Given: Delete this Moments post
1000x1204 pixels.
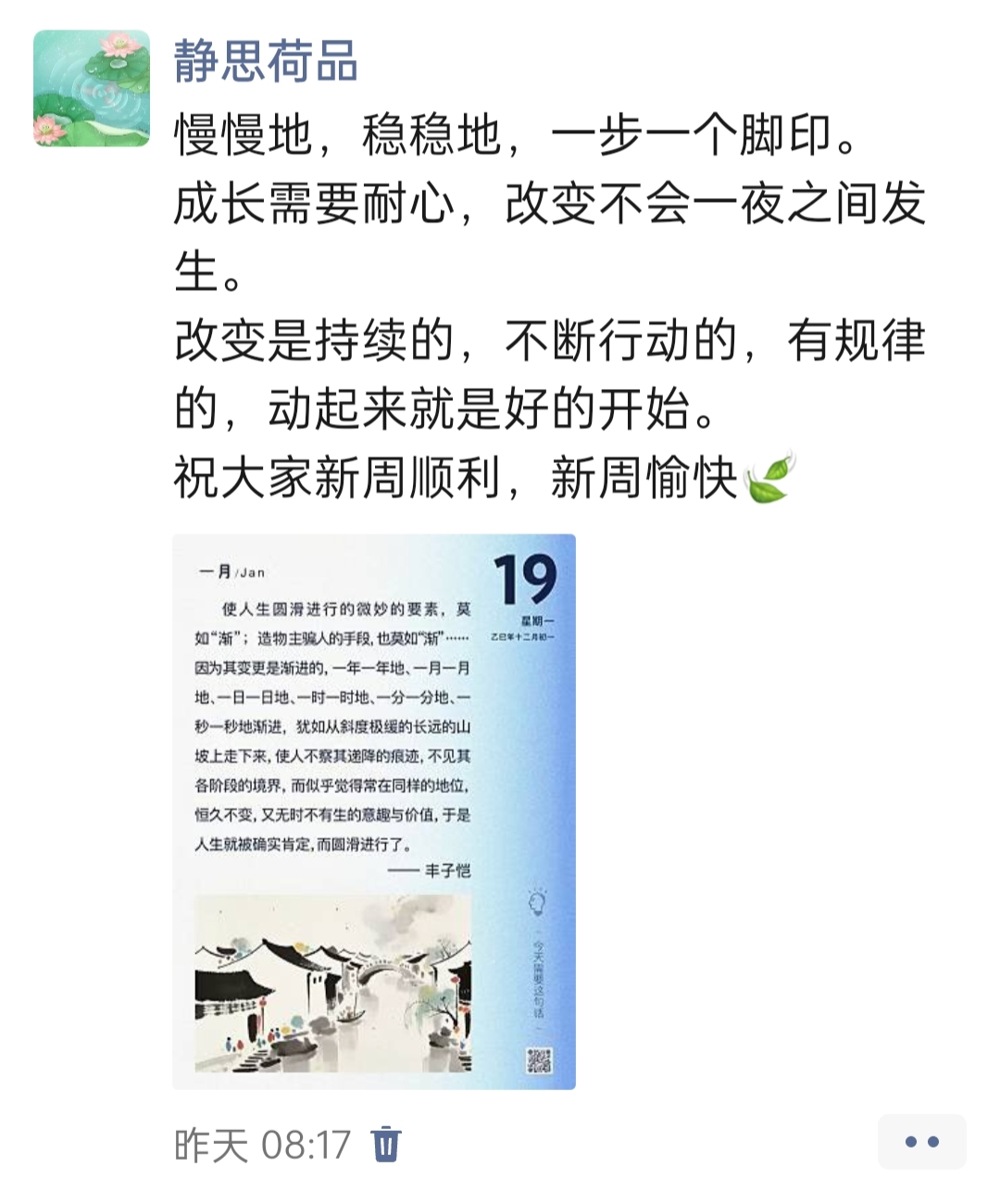Looking at the screenshot, I should 386,1144.
